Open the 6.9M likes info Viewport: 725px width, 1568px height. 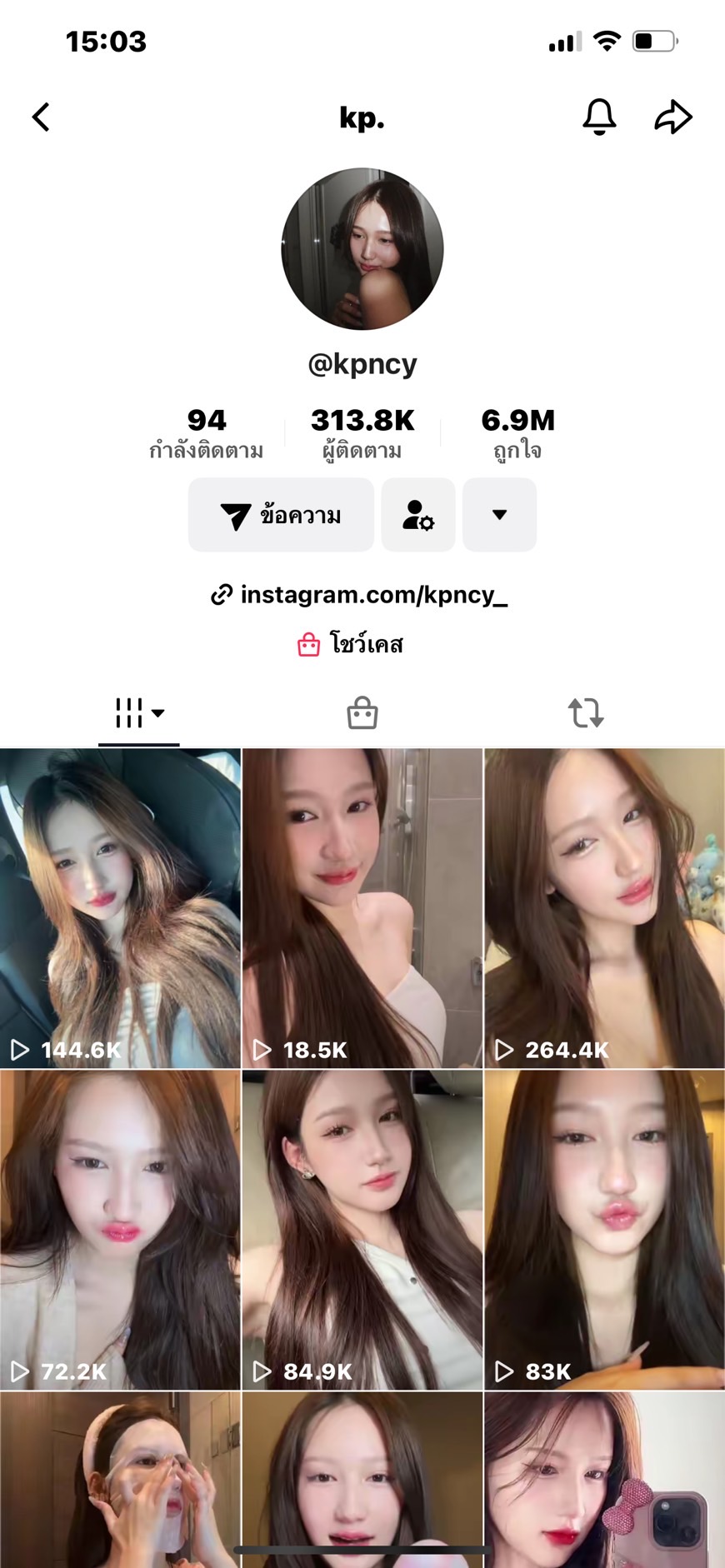point(517,432)
